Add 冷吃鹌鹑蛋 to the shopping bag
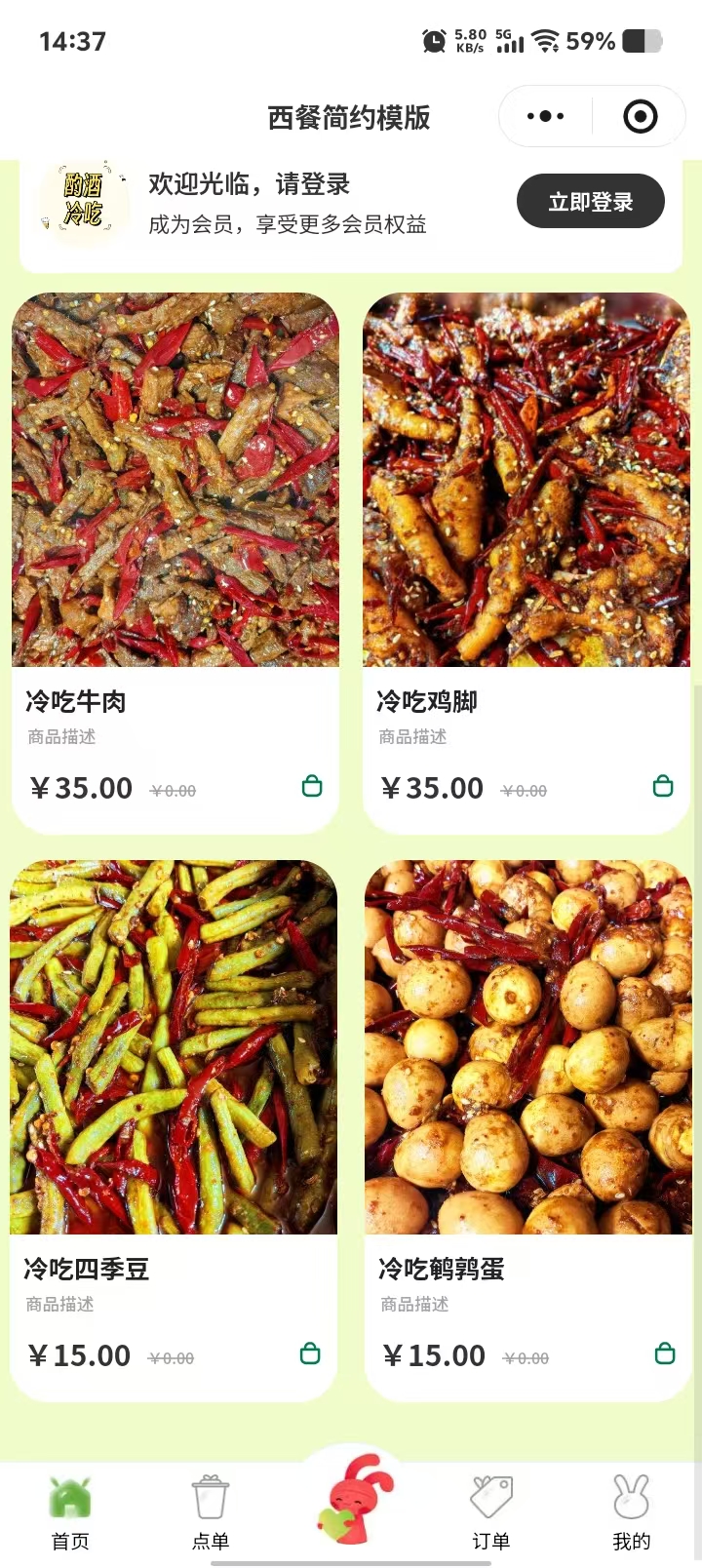The image size is (702, 1568). click(x=665, y=1353)
